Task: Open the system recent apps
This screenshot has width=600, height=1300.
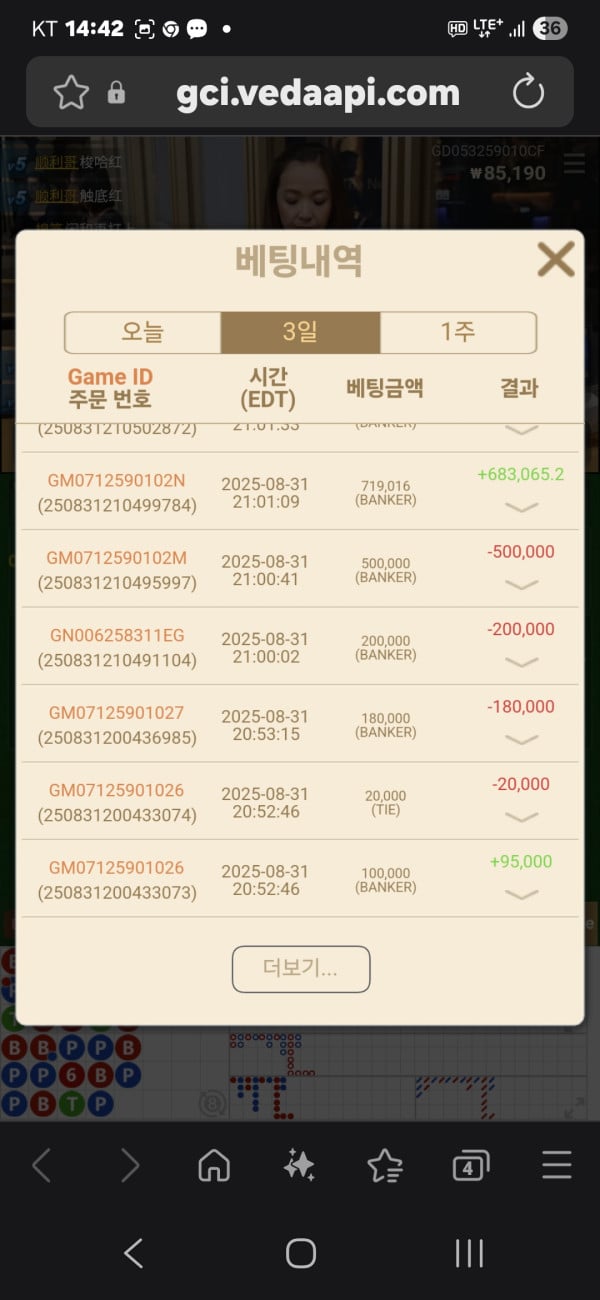Action: (x=468, y=1253)
